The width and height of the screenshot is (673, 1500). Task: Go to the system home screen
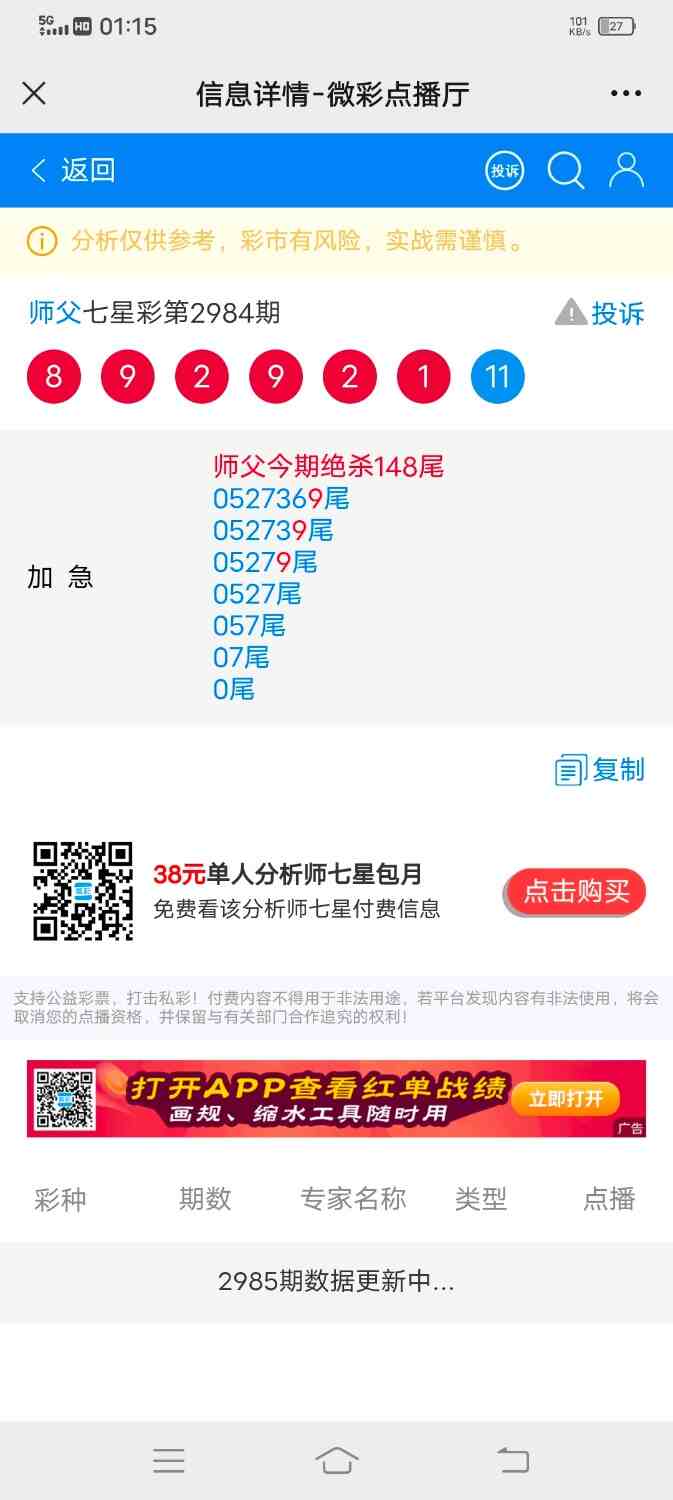coord(337,1461)
